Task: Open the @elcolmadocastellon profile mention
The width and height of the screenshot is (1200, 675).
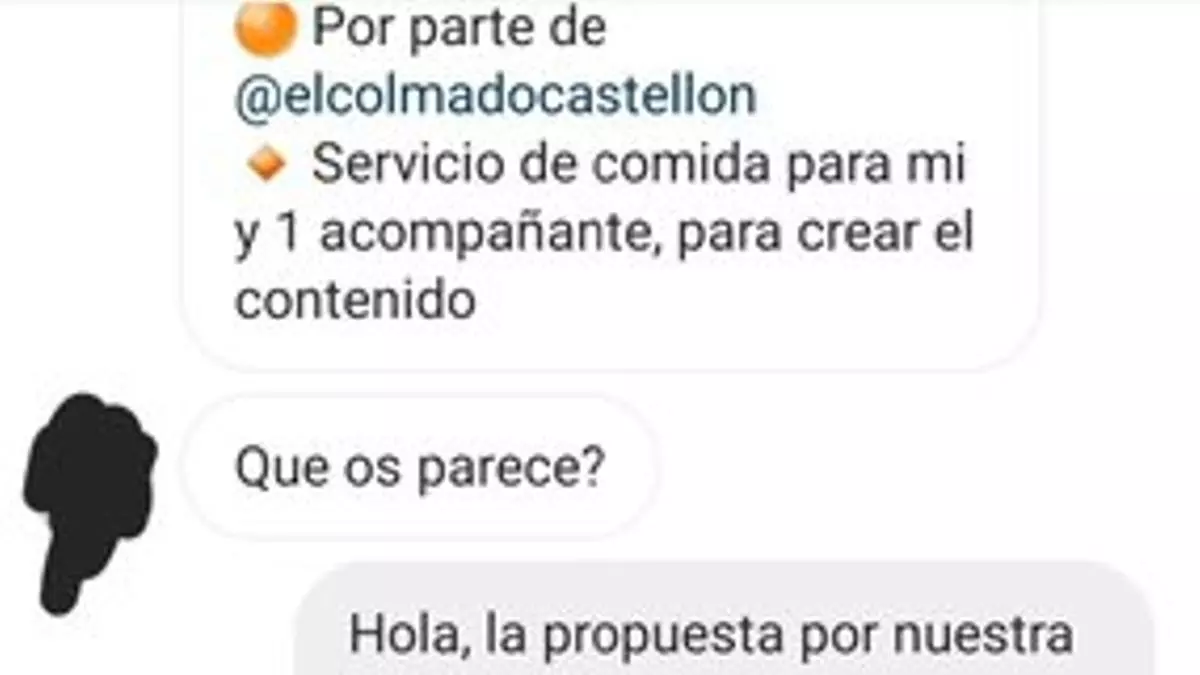Action: click(495, 97)
